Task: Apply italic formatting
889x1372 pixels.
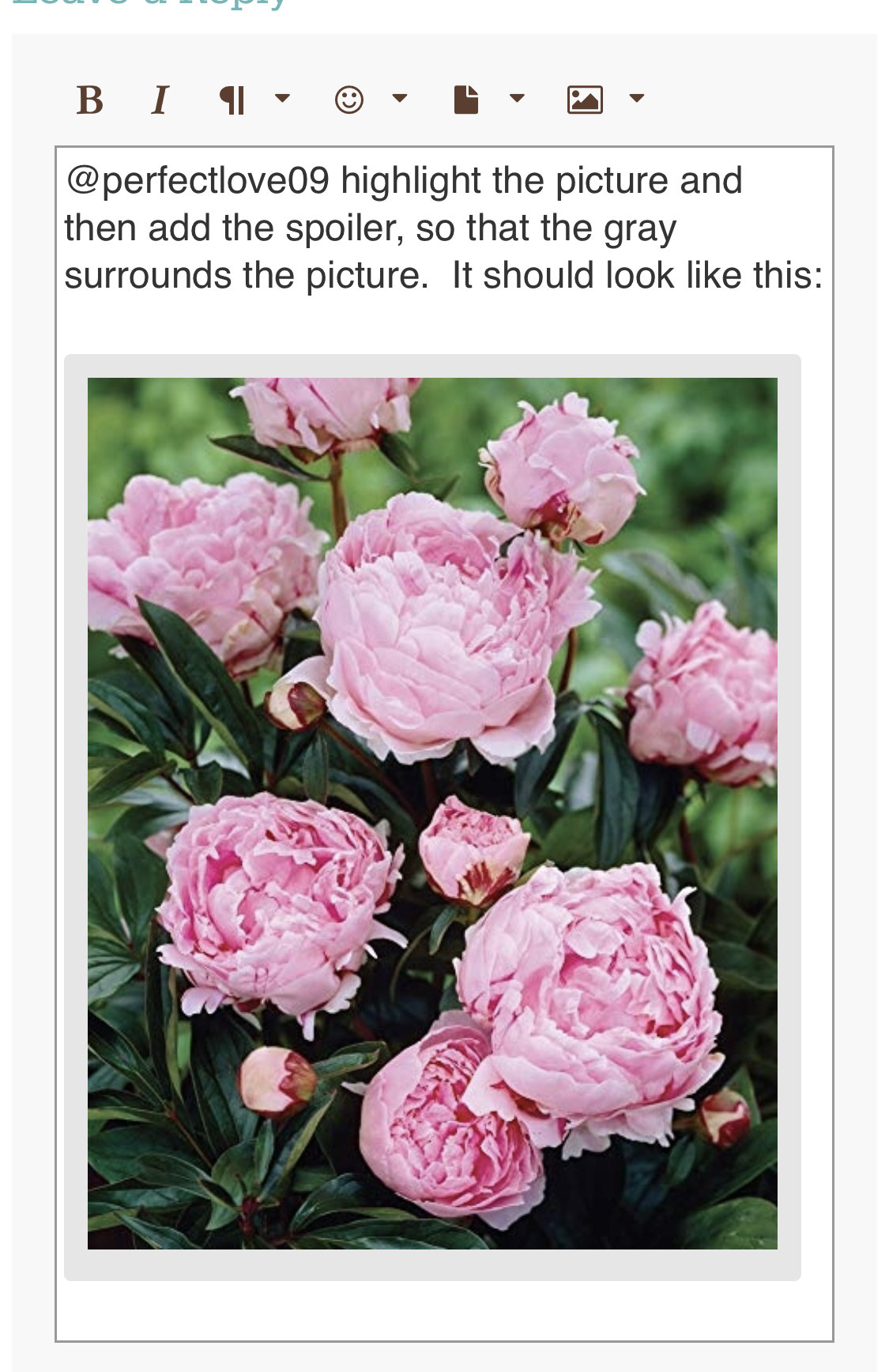Action: tap(160, 100)
